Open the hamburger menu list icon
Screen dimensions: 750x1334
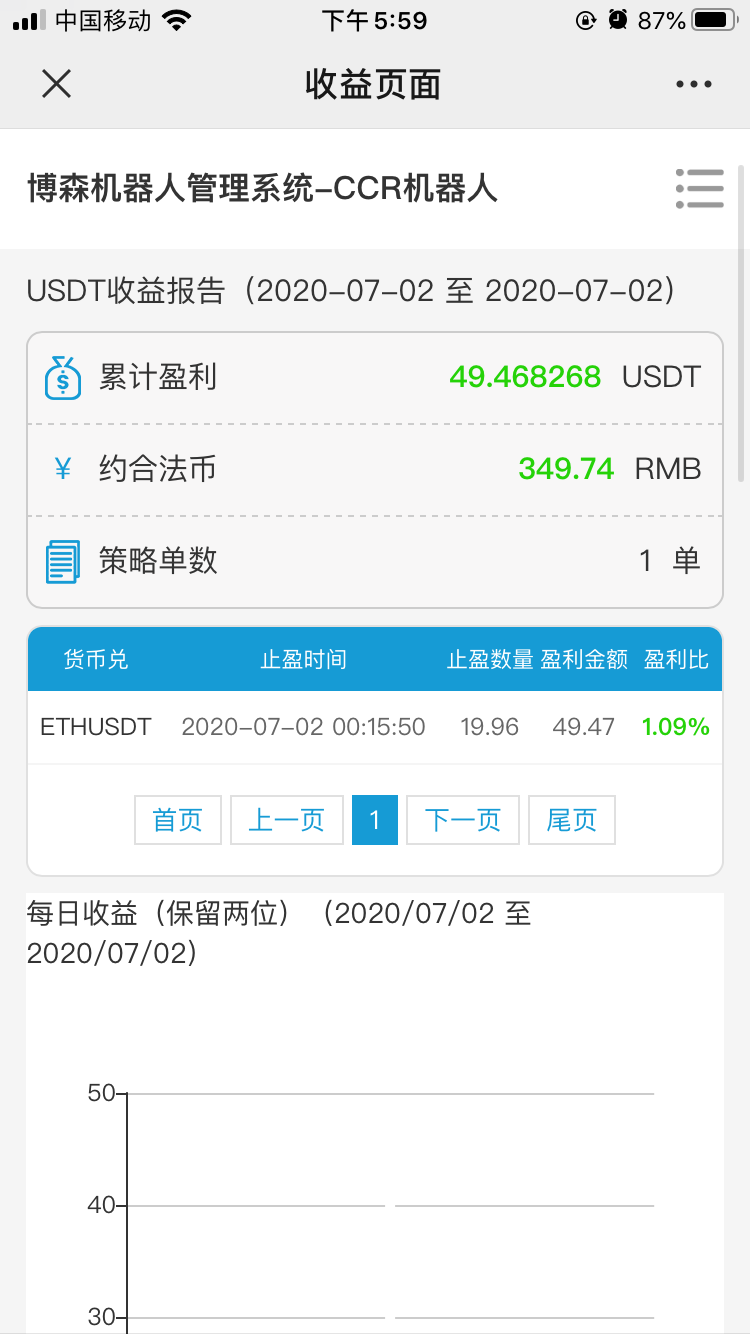[699, 188]
